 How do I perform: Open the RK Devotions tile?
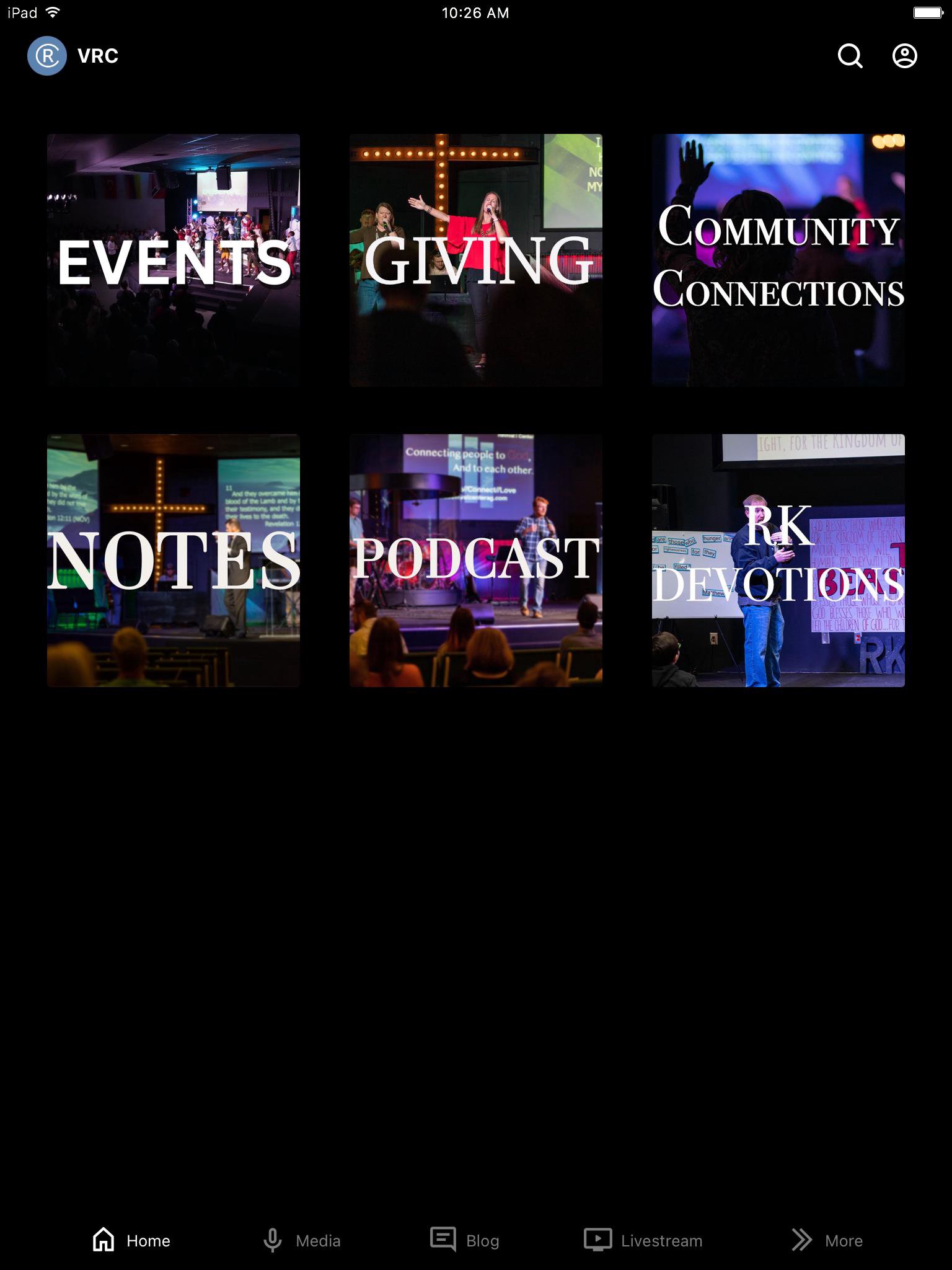click(x=778, y=561)
